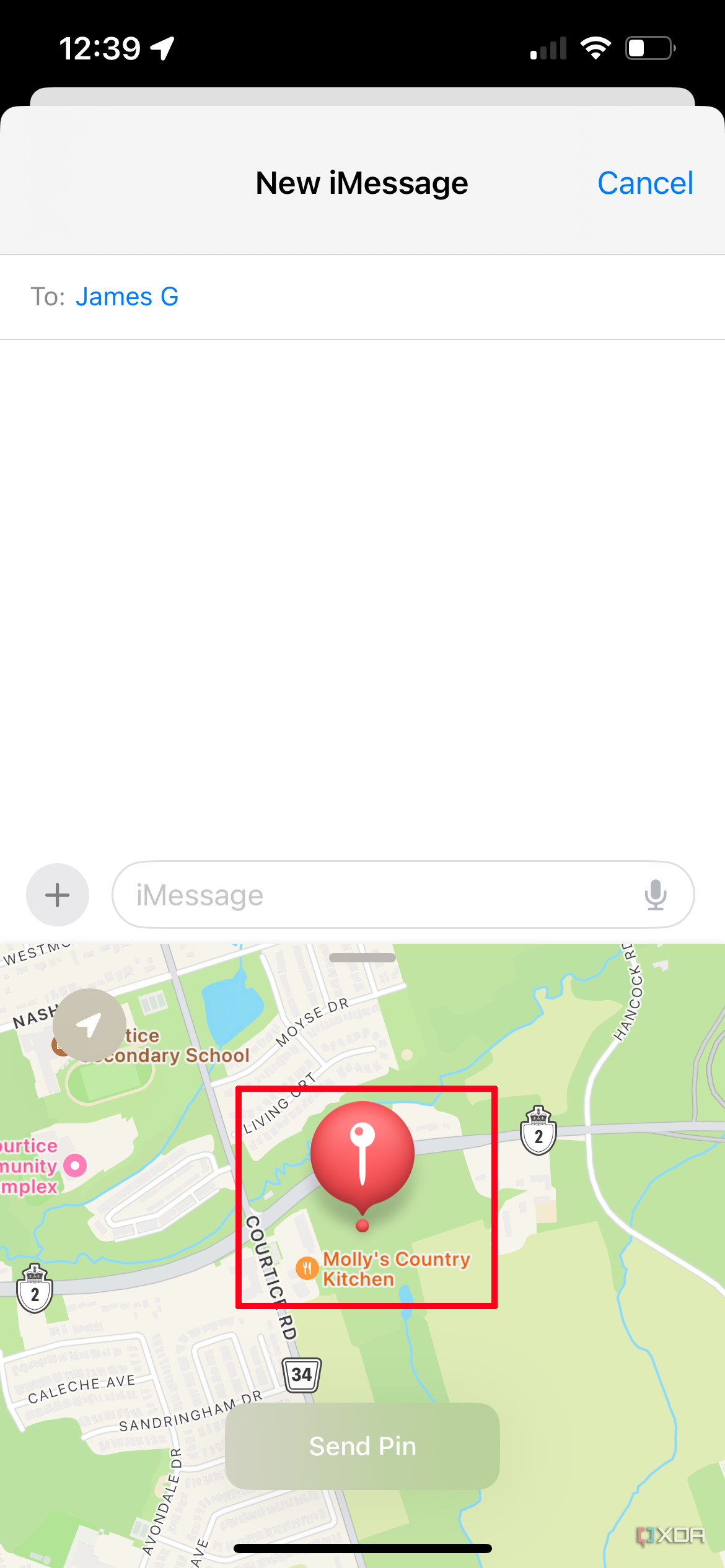Select the James G recipient name
725x1568 pixels.
click(126, 297)
